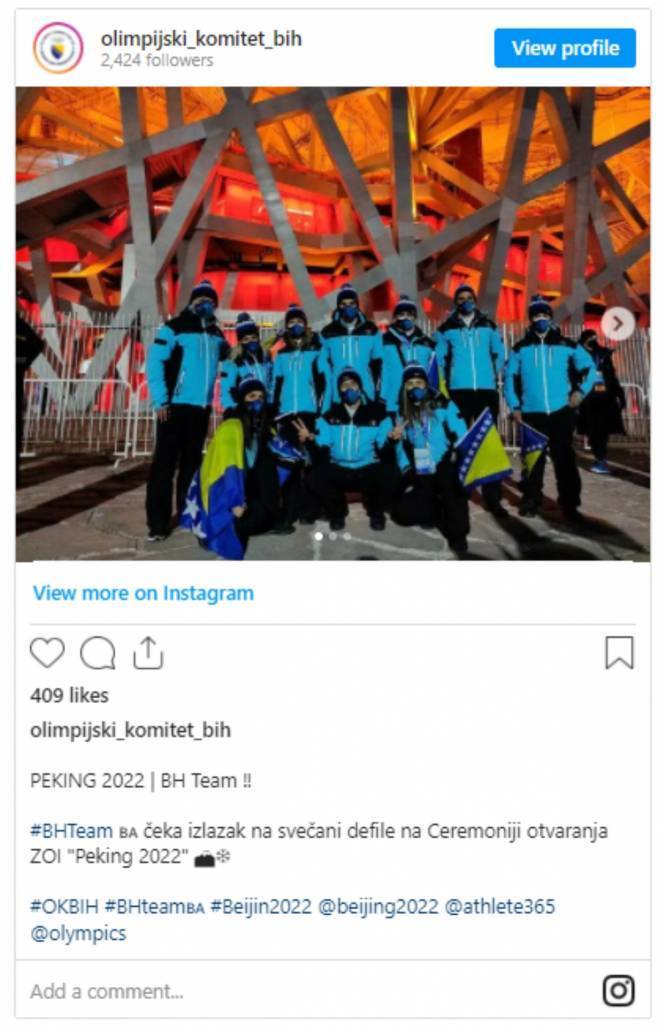Open olimpijski_komitet_bih profile avatar
Image resolution: width=666 pixels, height=1030 pixels.
[58, 48]
